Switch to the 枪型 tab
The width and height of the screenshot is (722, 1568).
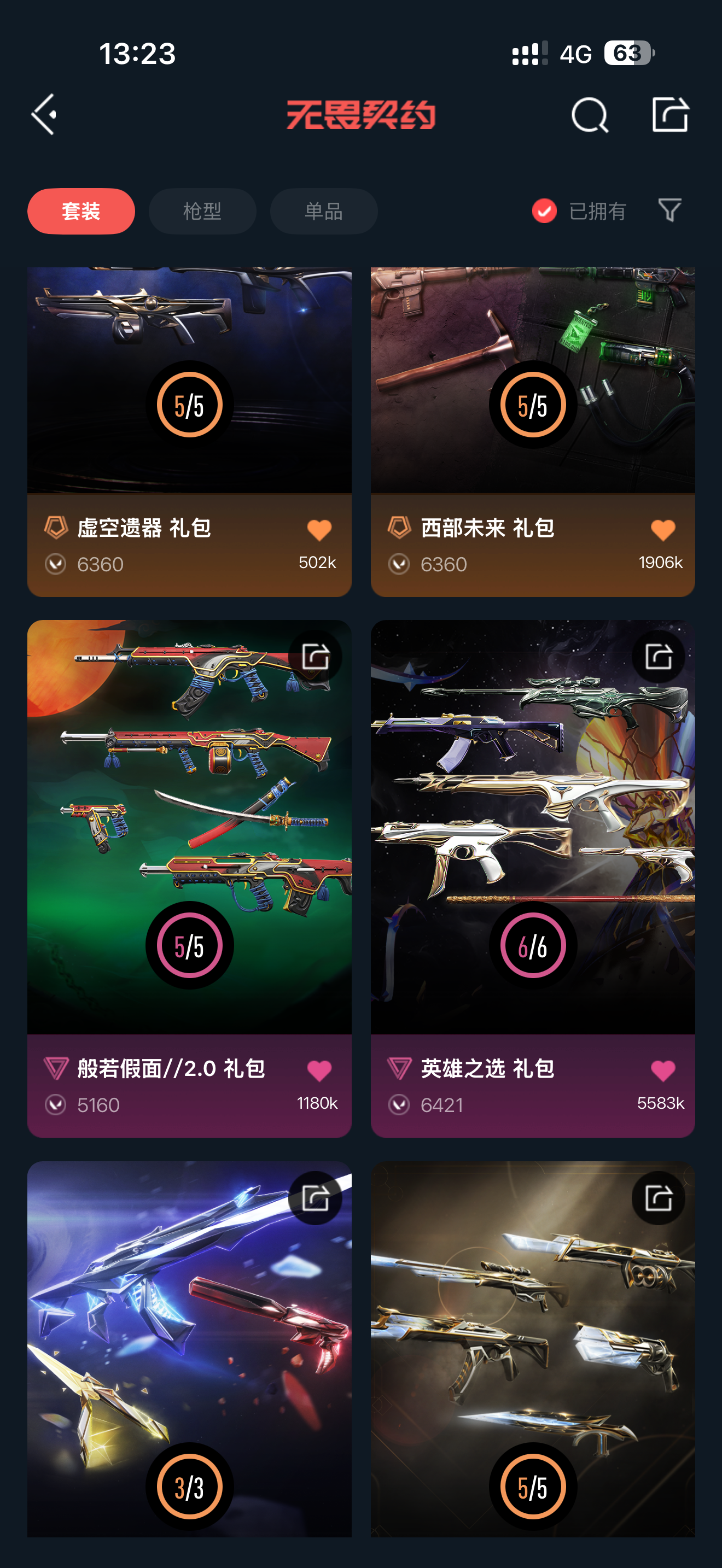click(x=202, y=211)
